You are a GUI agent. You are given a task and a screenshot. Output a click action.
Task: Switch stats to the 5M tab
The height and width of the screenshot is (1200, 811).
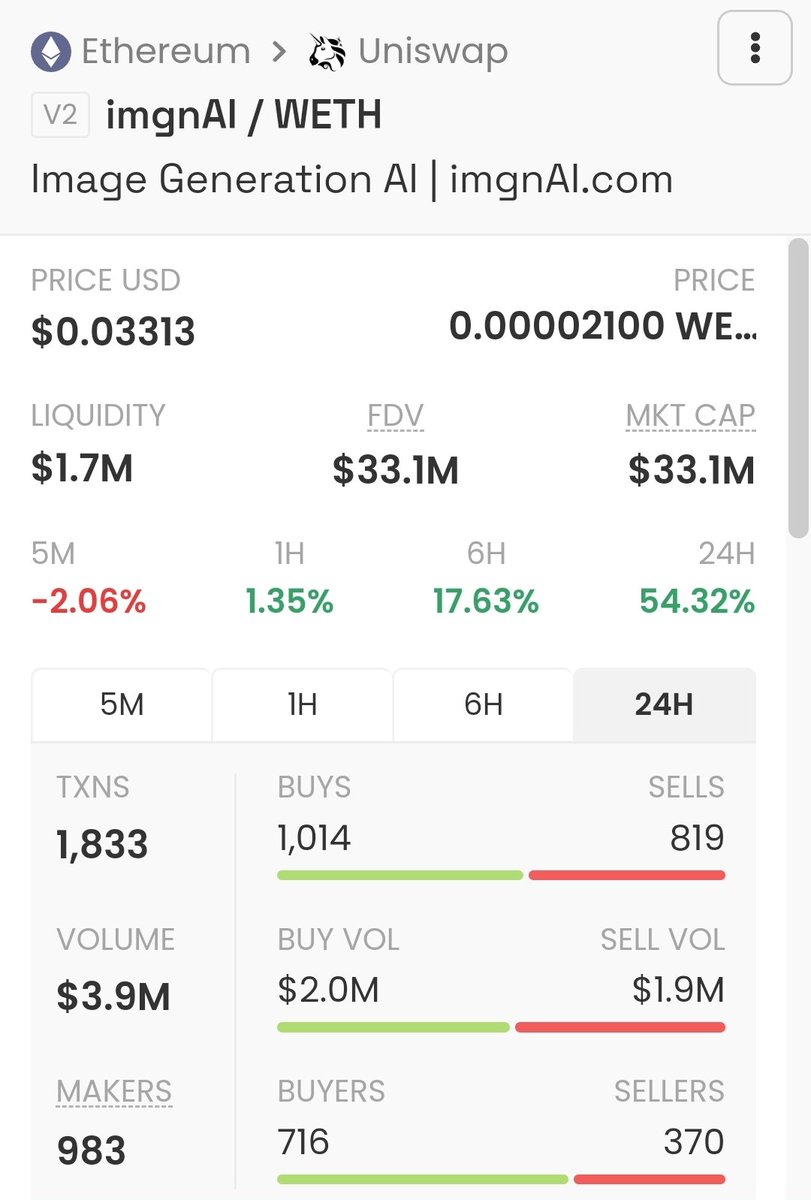click(122, 704)
